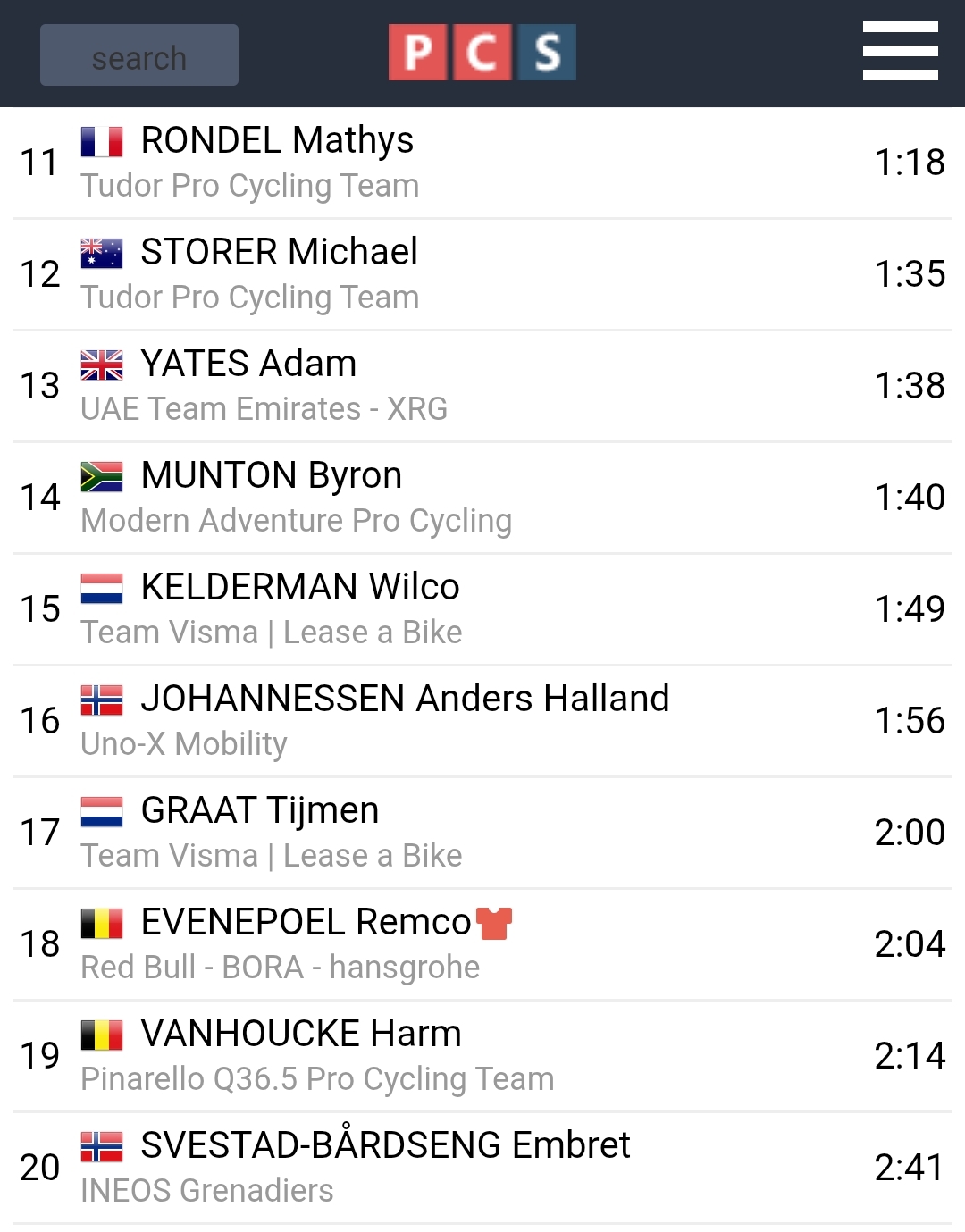Open team INEOS Grenadiers
Screen dimensions: 965x1232
click(206, 1191)
